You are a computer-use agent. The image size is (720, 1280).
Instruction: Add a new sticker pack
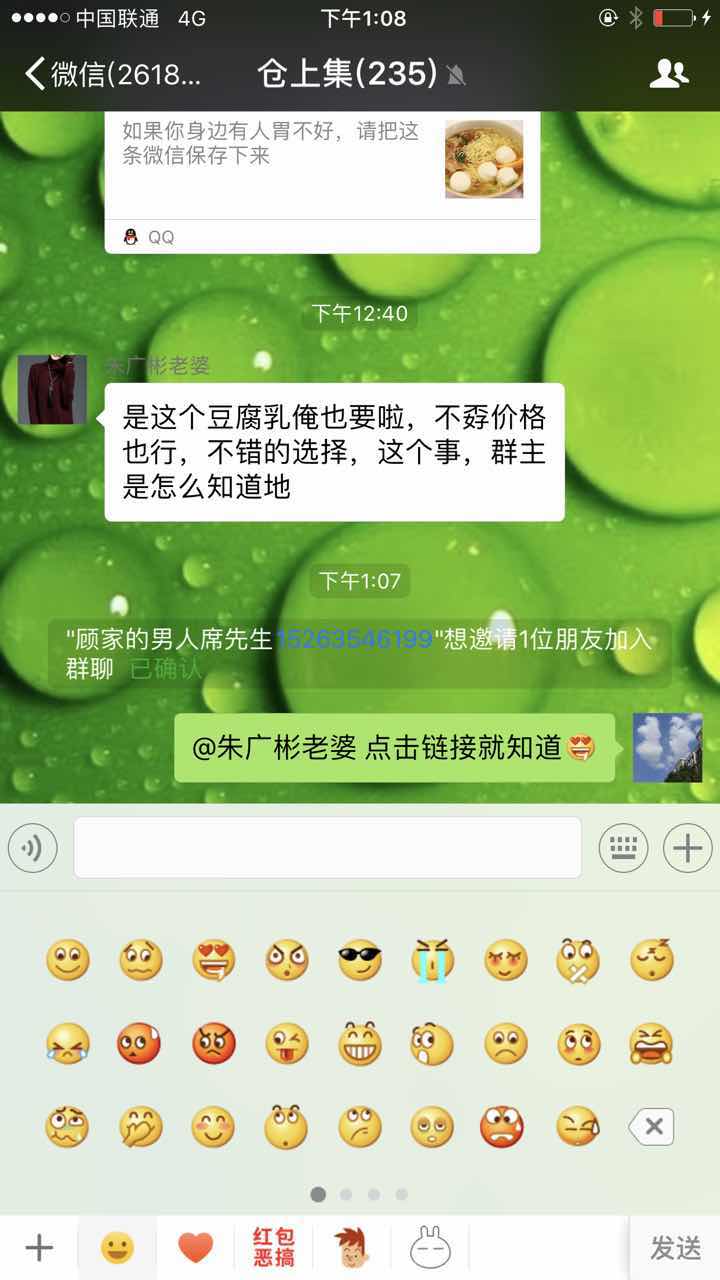tap(39, 1248)
